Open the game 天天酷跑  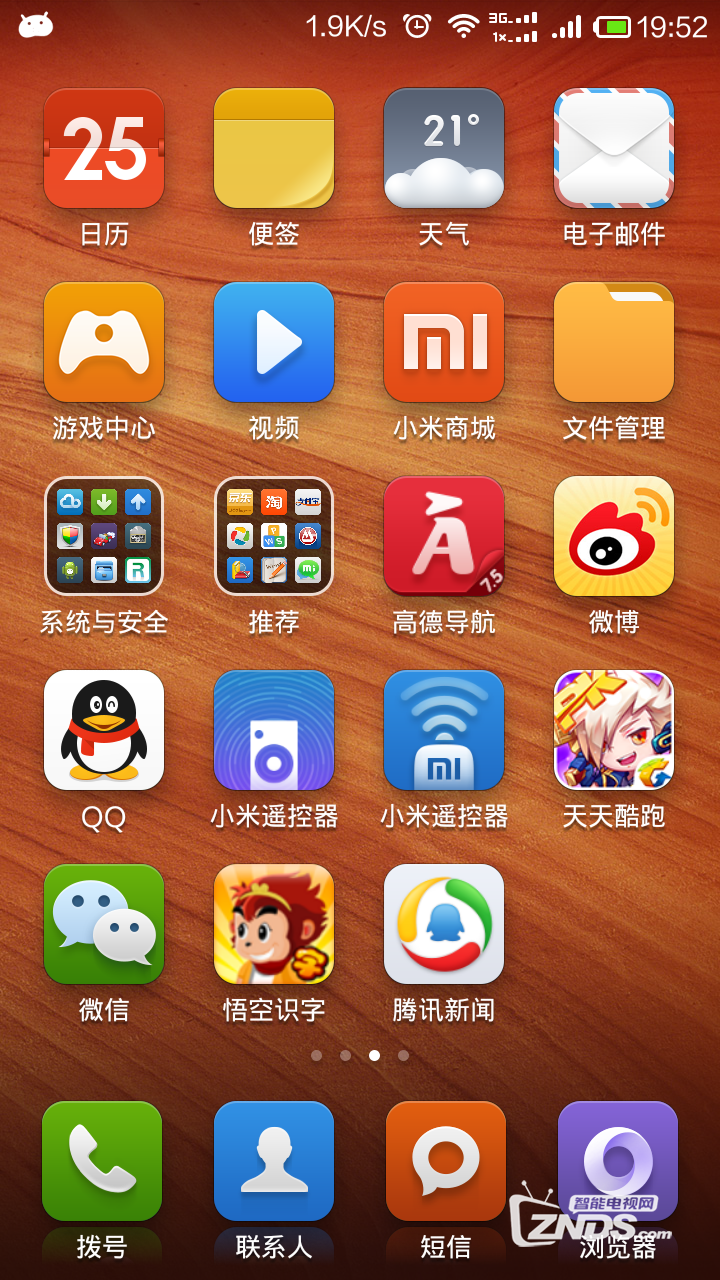pos(614,730)
